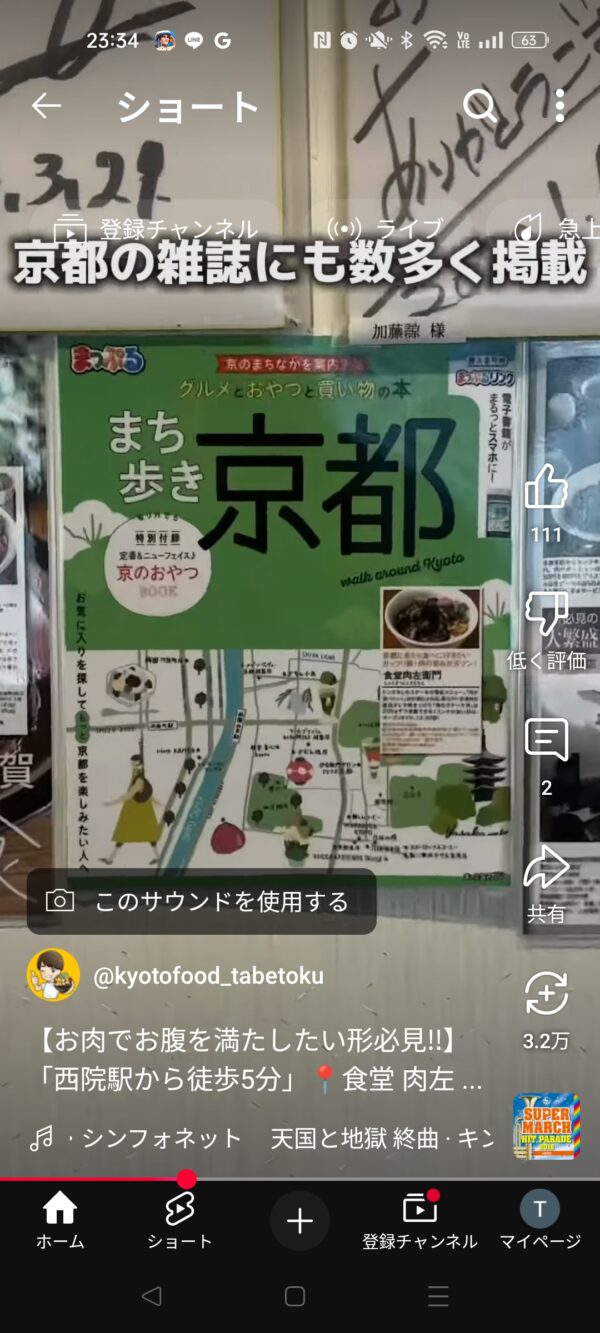Screen dimensions: 600x1333
Task: Go back with the top-left arrow
Action: (x=46, y=106)
